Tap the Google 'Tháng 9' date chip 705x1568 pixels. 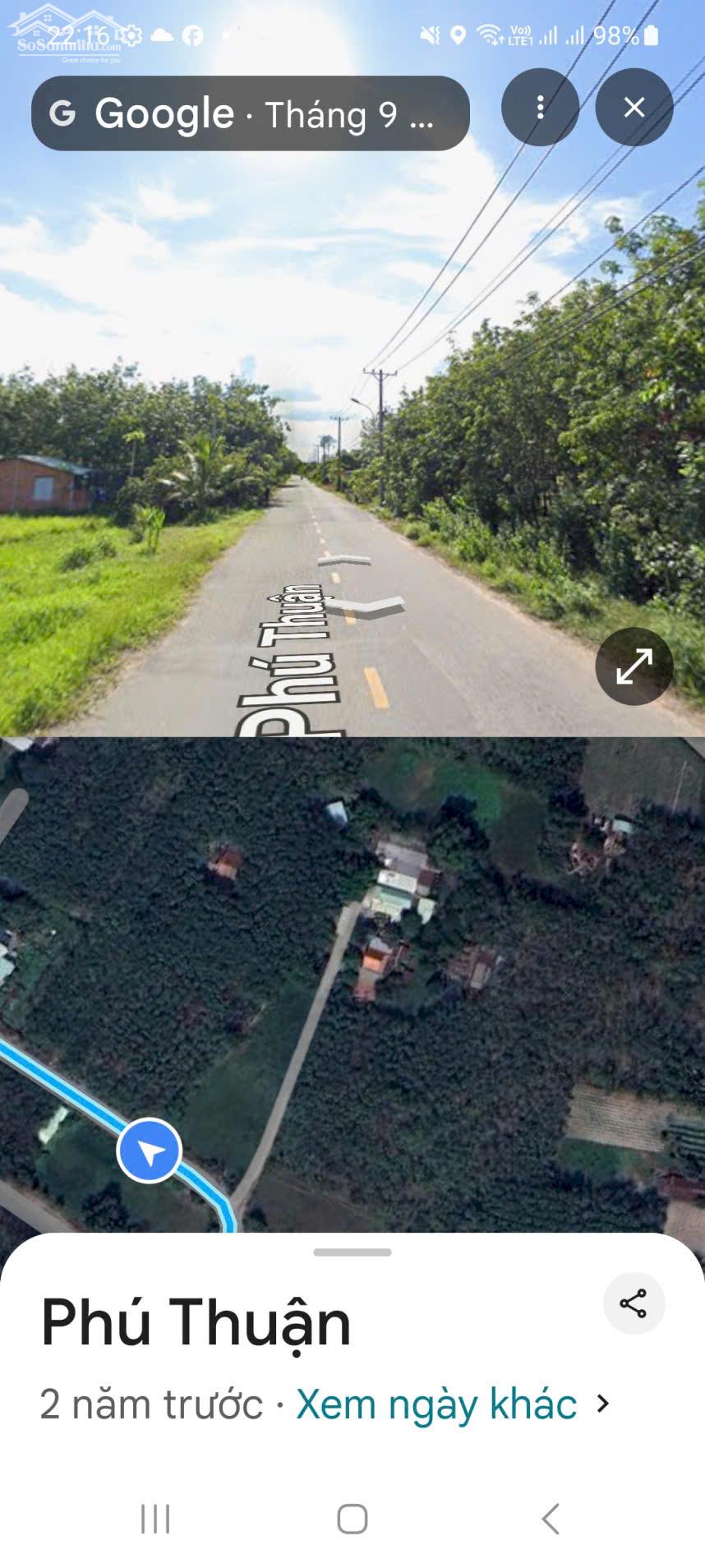click(250, 113)
